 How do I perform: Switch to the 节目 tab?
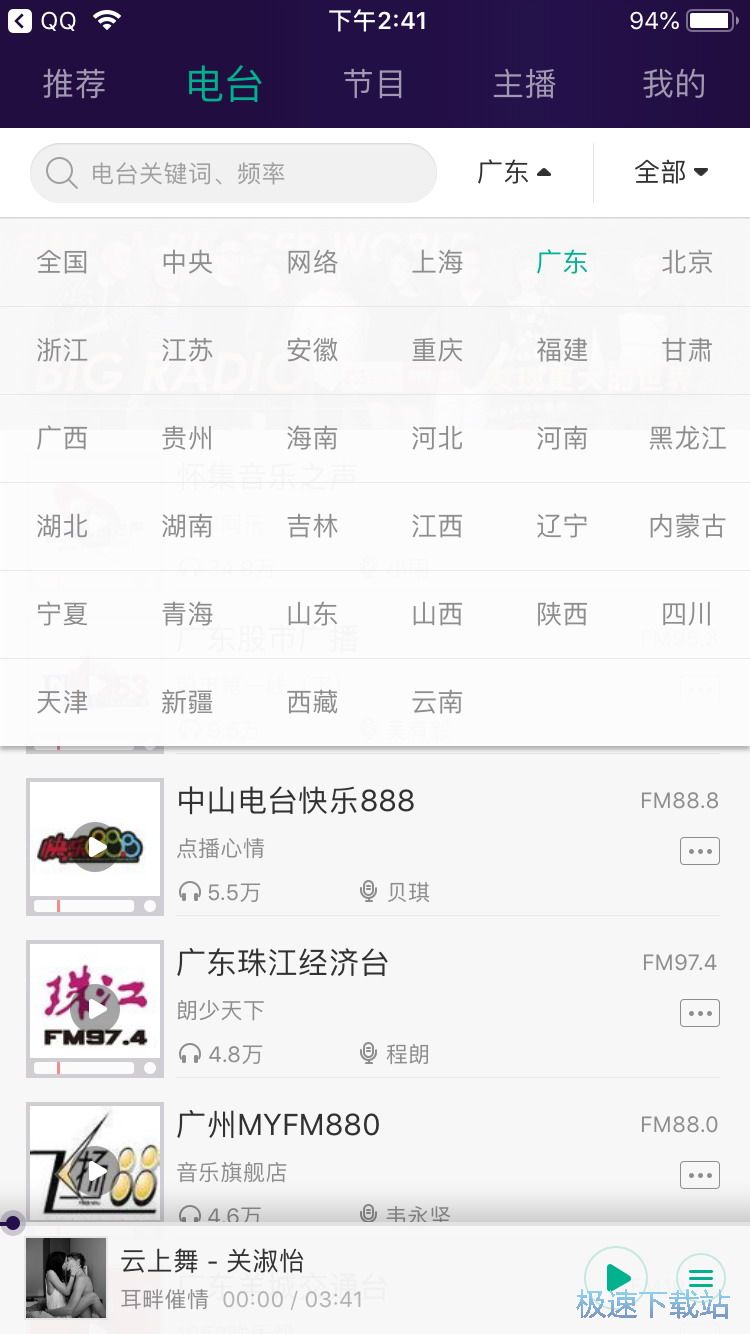[373, 84]
